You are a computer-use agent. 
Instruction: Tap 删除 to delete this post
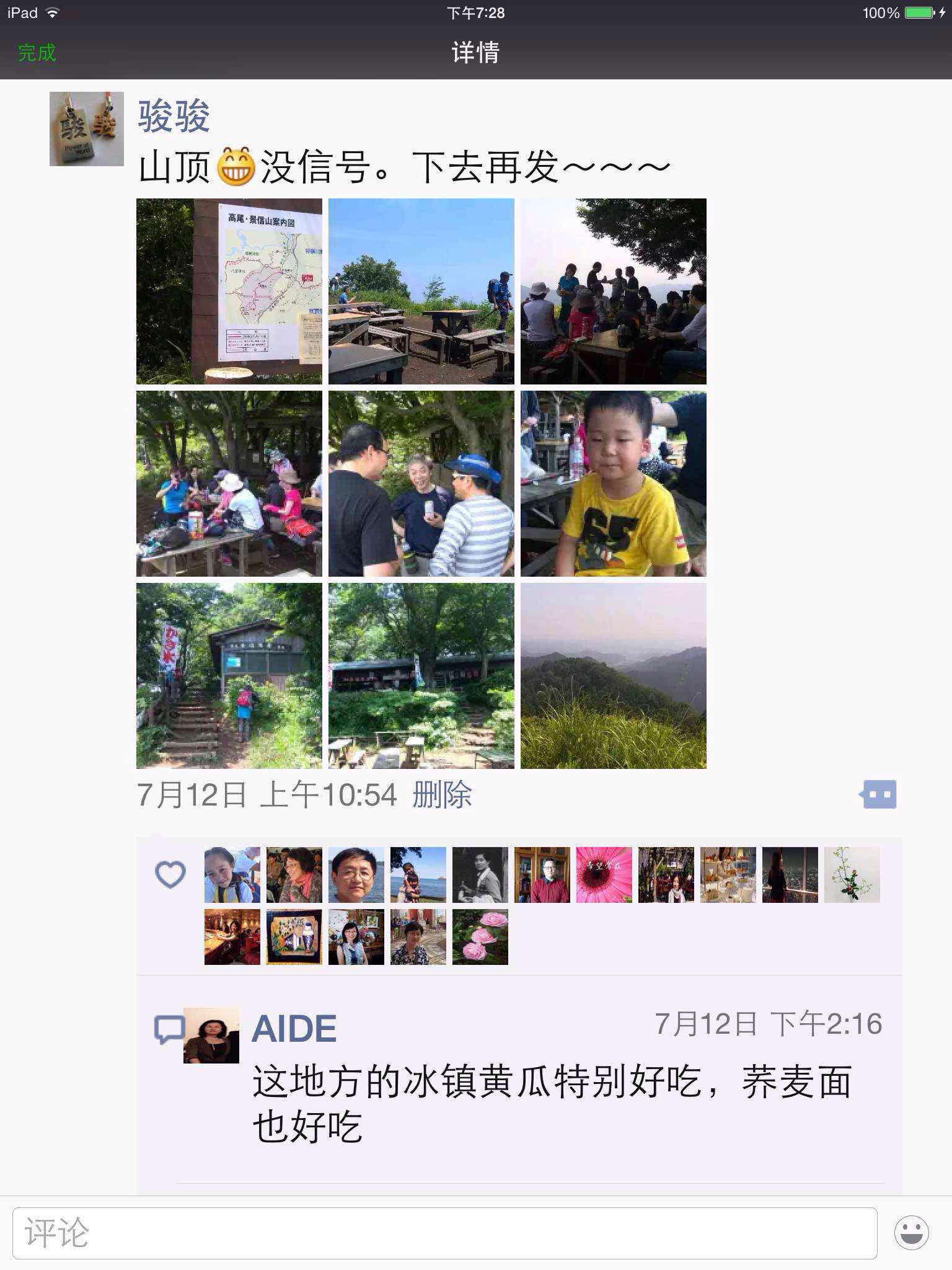click(x=442, y=795)
